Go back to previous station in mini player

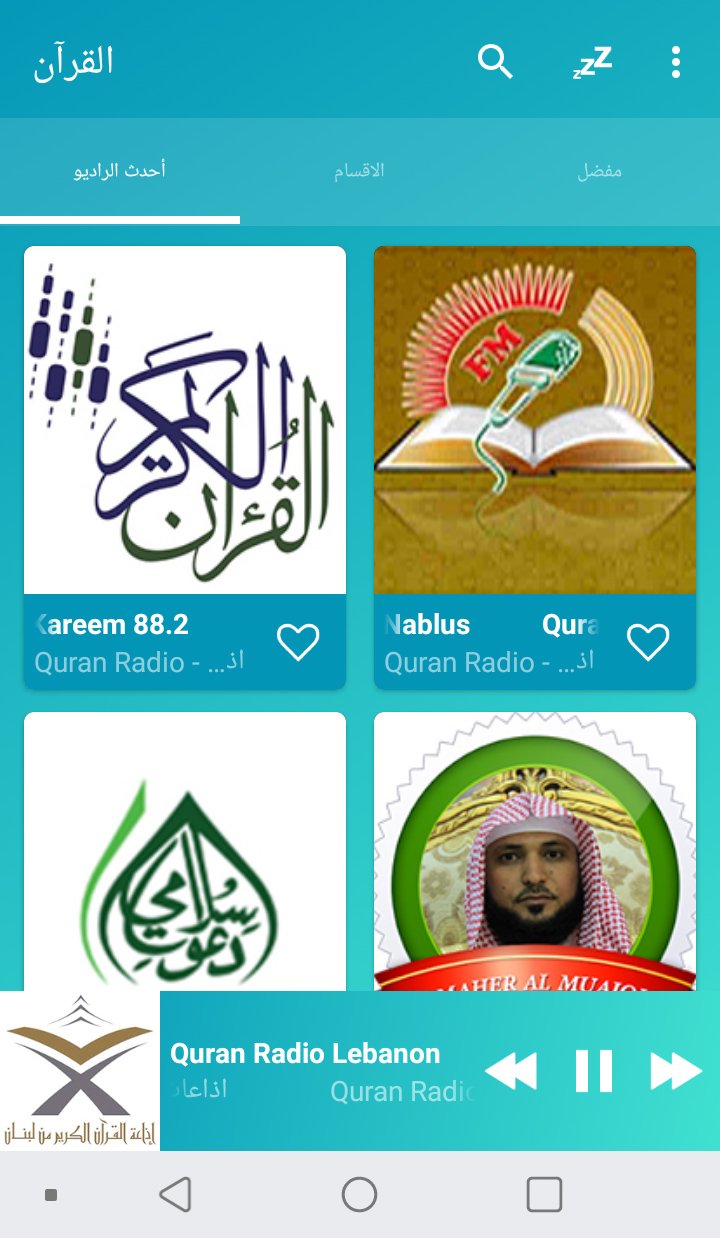(512, 1070)
